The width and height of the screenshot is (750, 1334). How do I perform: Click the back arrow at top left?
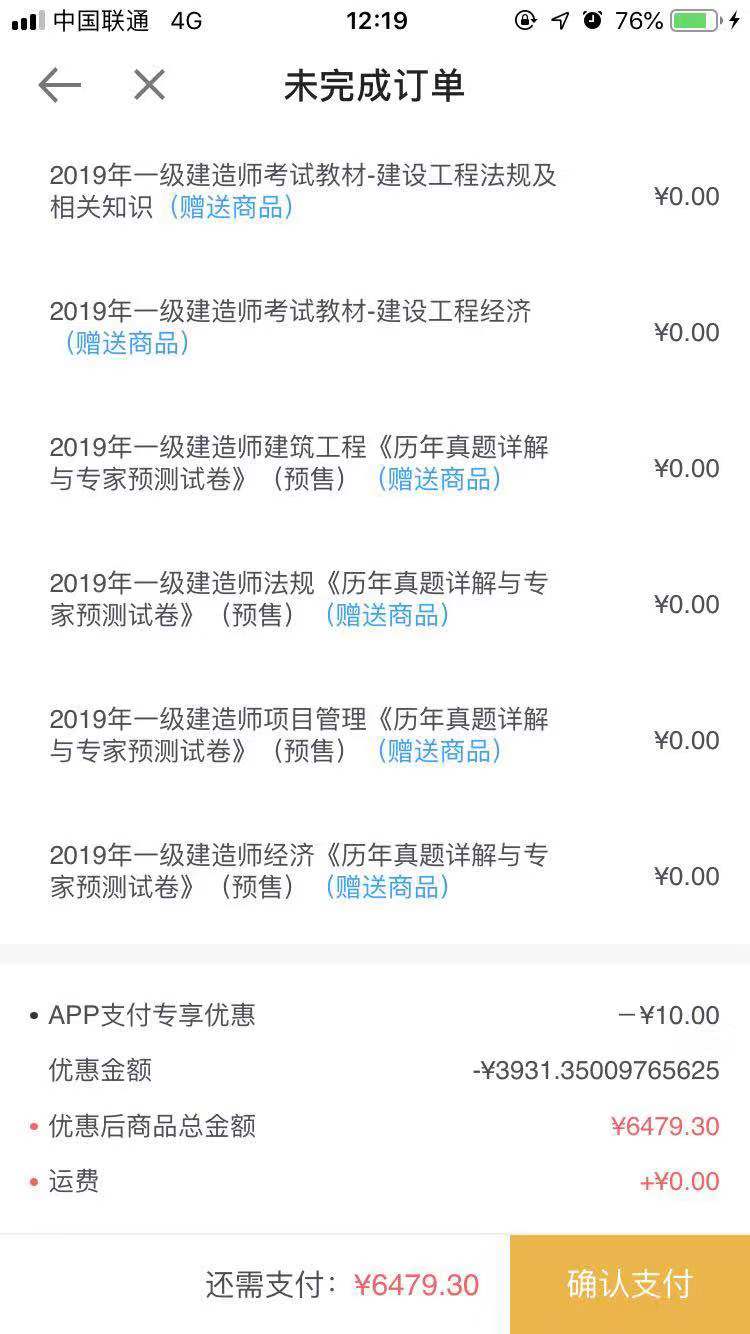(x=60, y=85)
